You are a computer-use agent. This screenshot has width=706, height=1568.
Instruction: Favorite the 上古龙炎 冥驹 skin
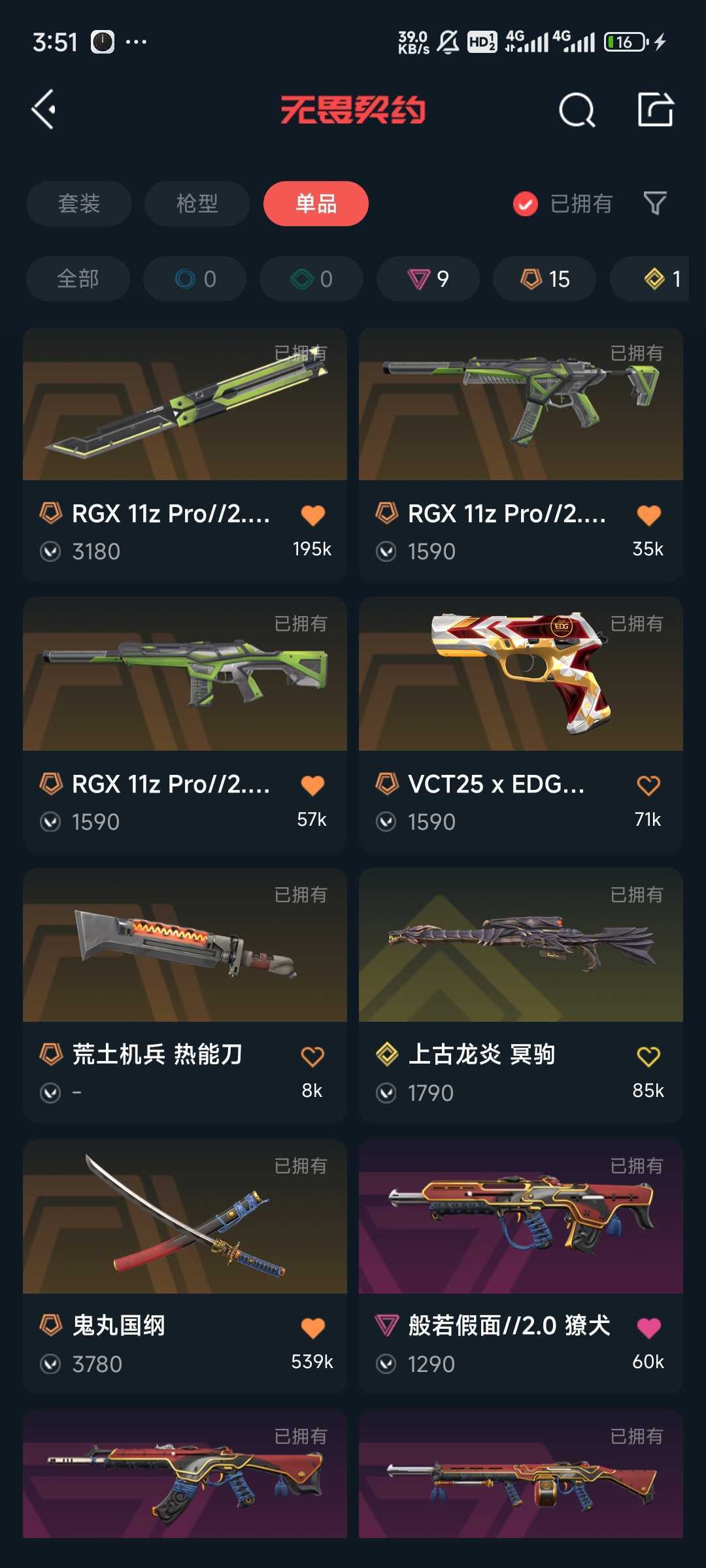pos(648,1056)
